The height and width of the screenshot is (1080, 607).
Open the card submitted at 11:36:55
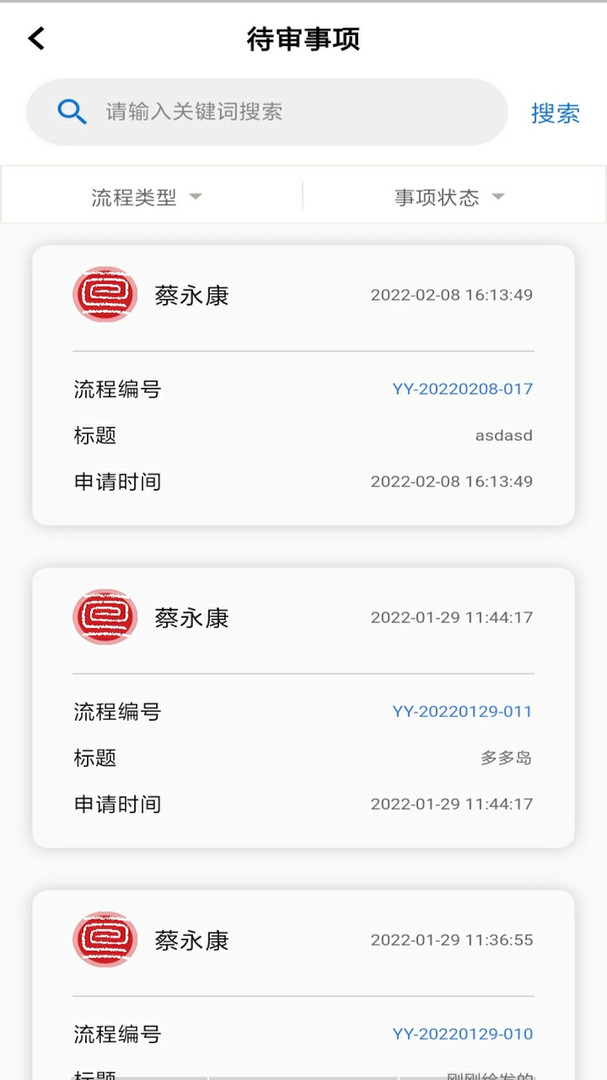pyautogui.click(x=303, y=985)
